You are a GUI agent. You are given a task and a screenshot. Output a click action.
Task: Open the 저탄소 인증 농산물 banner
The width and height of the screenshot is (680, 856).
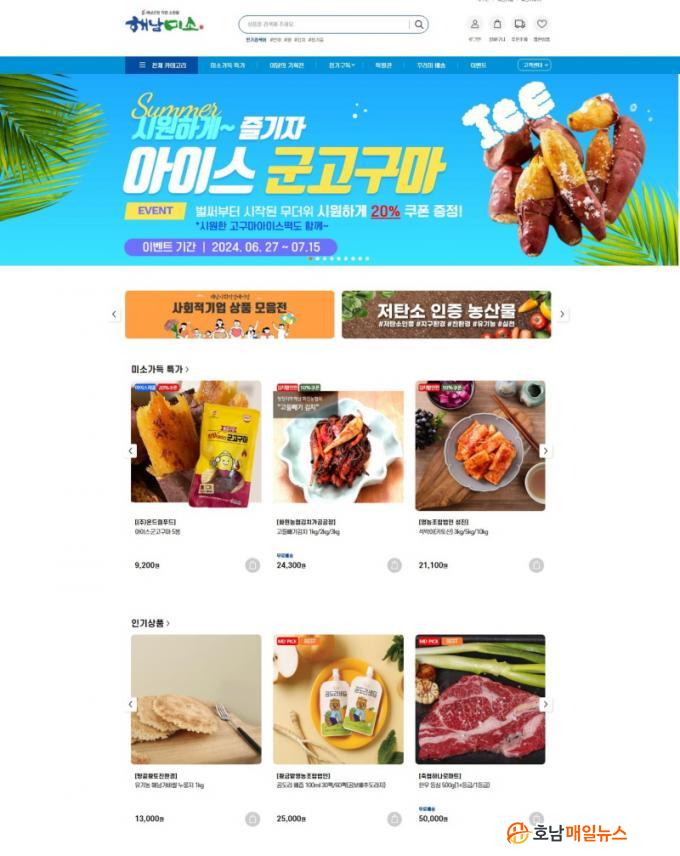pyautogui.click(x=446, y=314)
